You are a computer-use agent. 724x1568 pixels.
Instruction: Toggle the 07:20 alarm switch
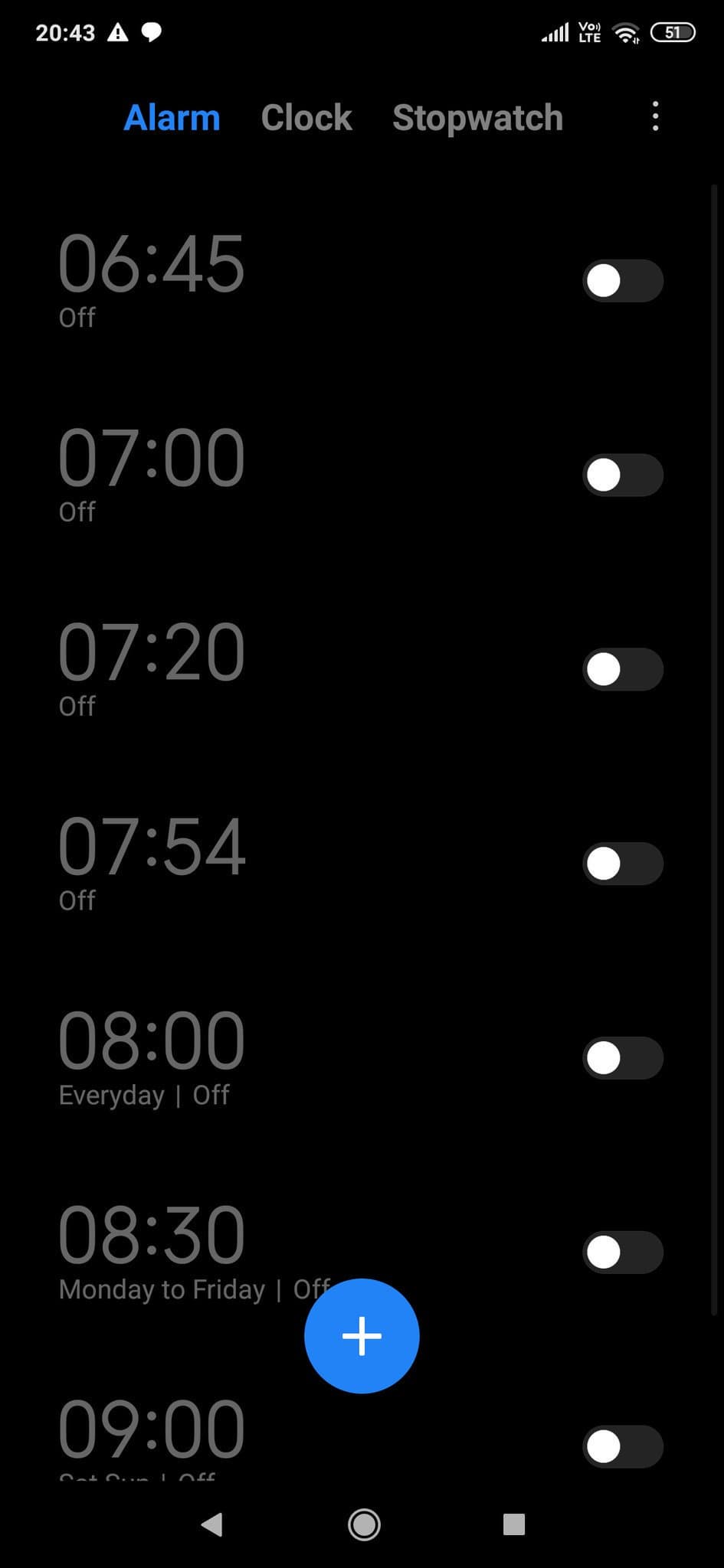[x=622, y=669]
